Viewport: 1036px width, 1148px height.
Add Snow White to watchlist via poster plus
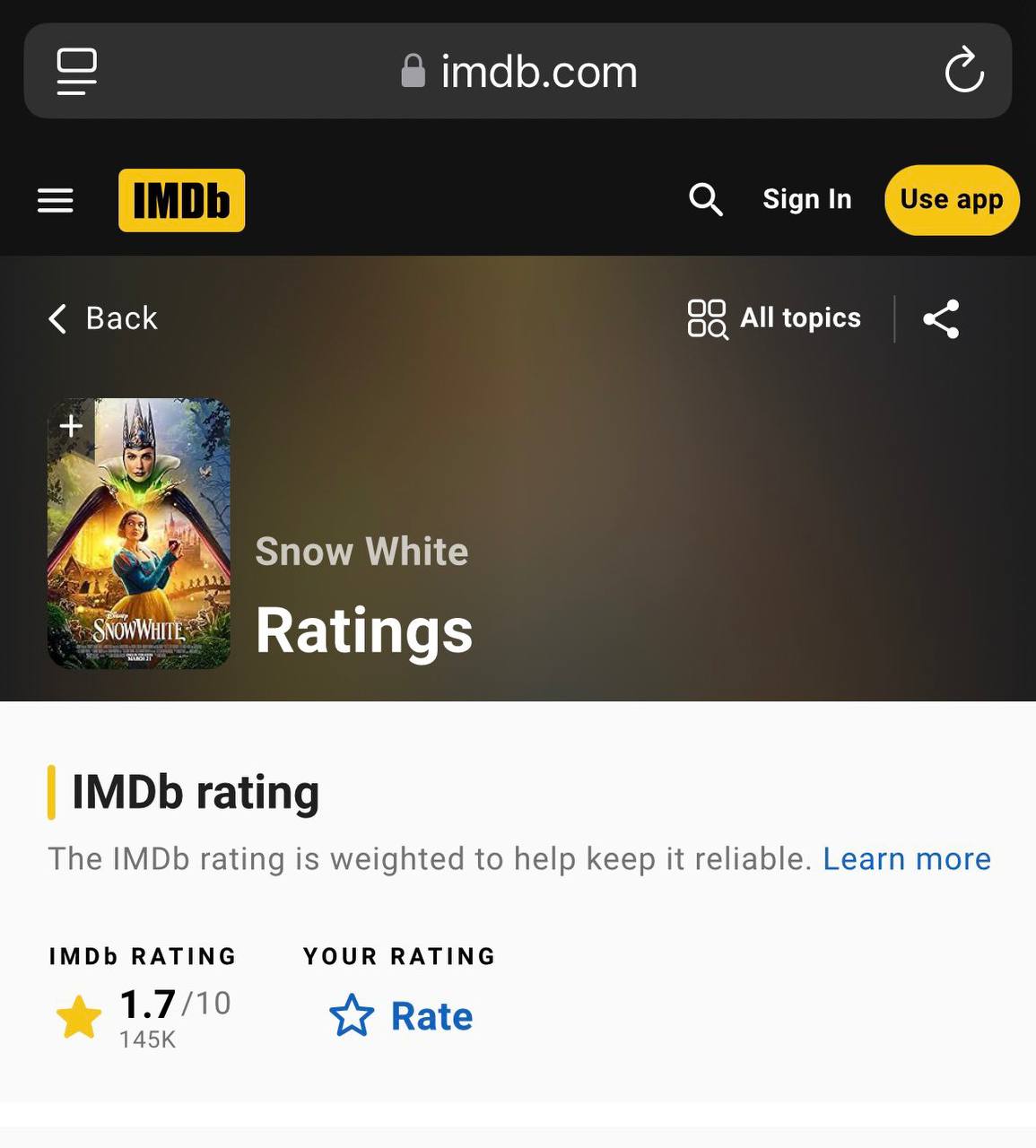coord(71,424)
